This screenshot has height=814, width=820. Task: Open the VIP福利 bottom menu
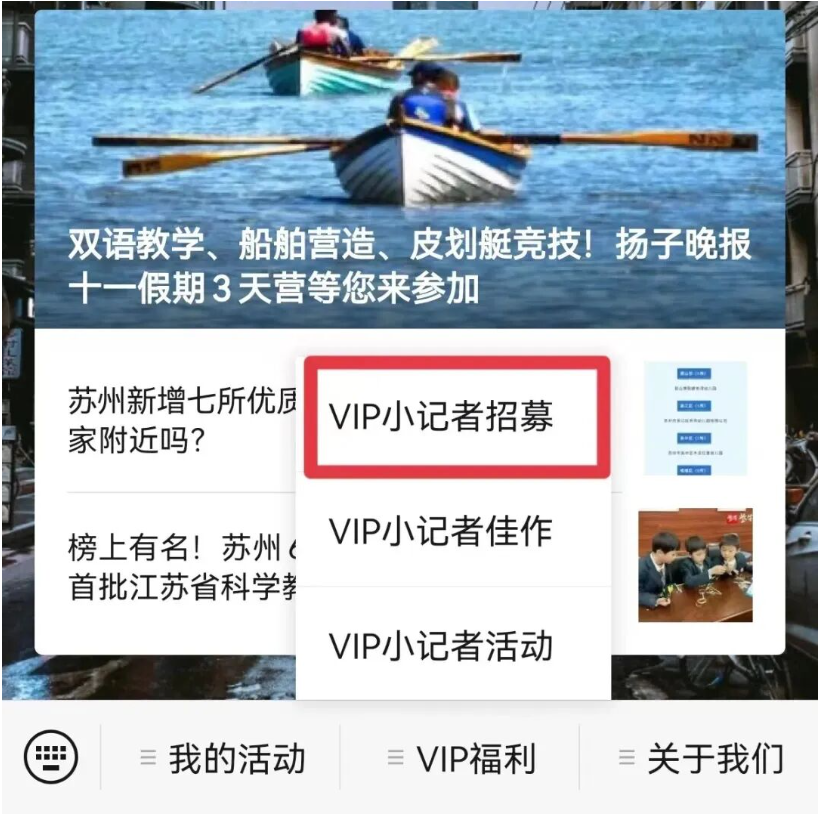[x=461, y=759]
